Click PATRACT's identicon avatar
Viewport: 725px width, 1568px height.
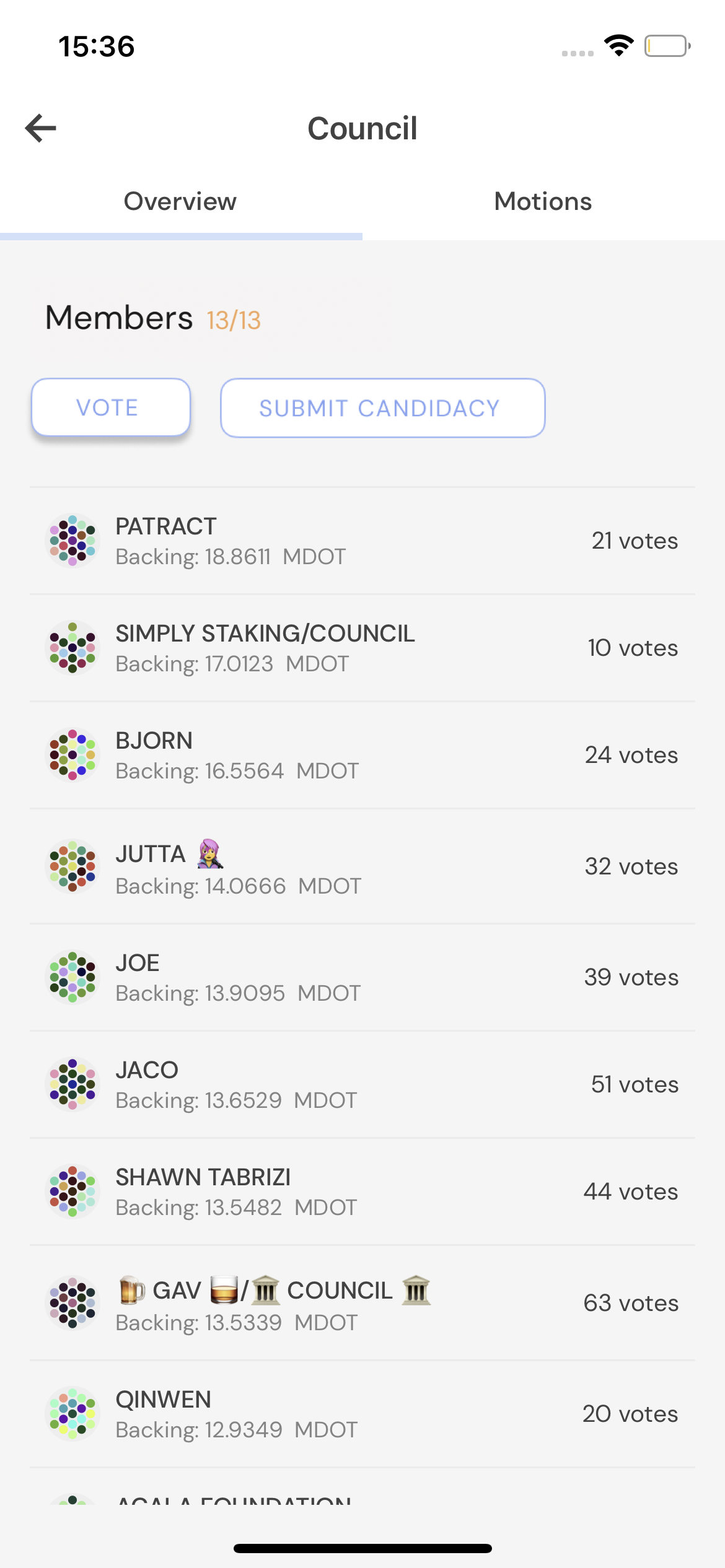point(72,539)
